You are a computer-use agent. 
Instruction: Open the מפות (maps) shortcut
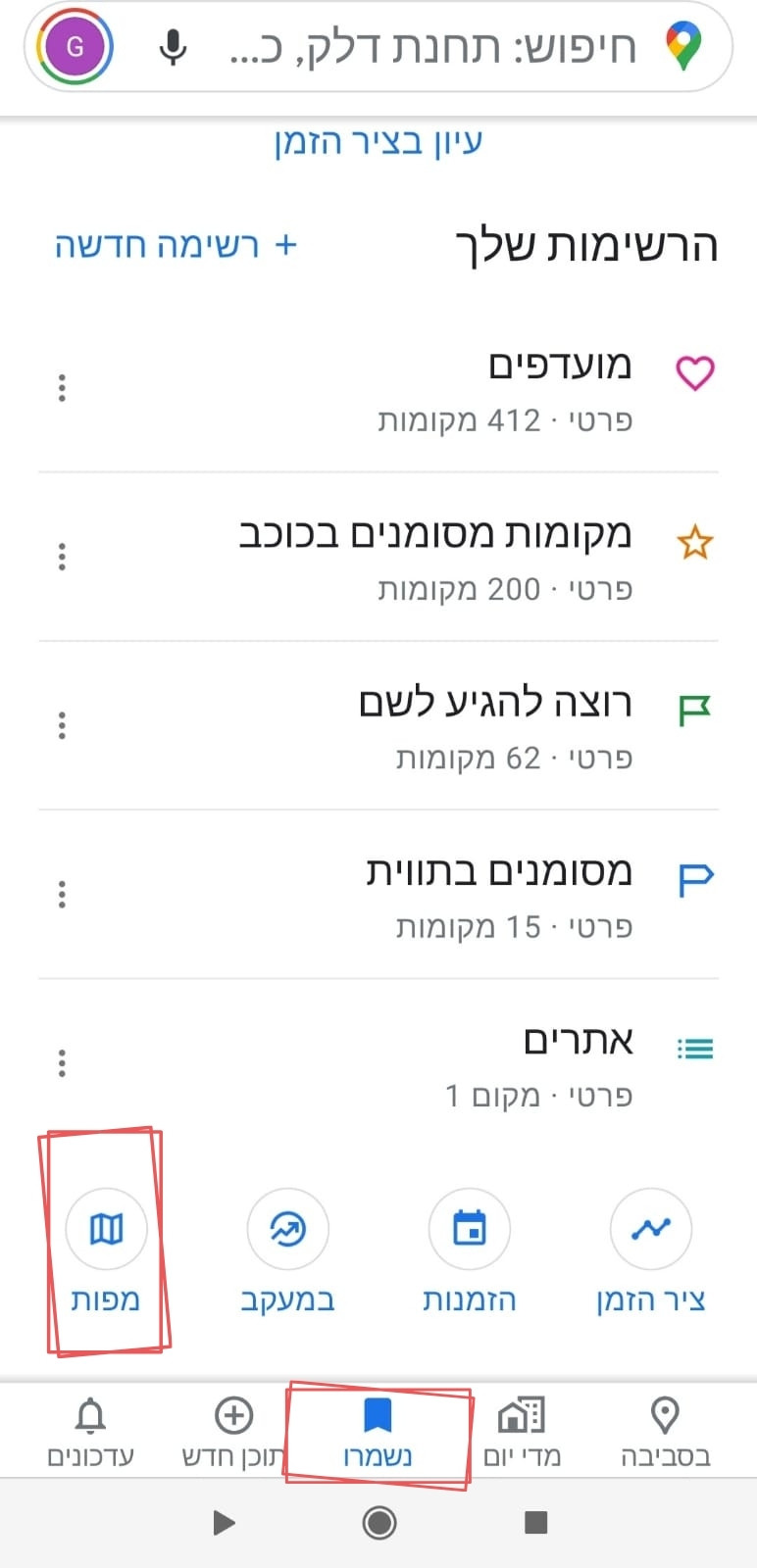point(106,1251)
